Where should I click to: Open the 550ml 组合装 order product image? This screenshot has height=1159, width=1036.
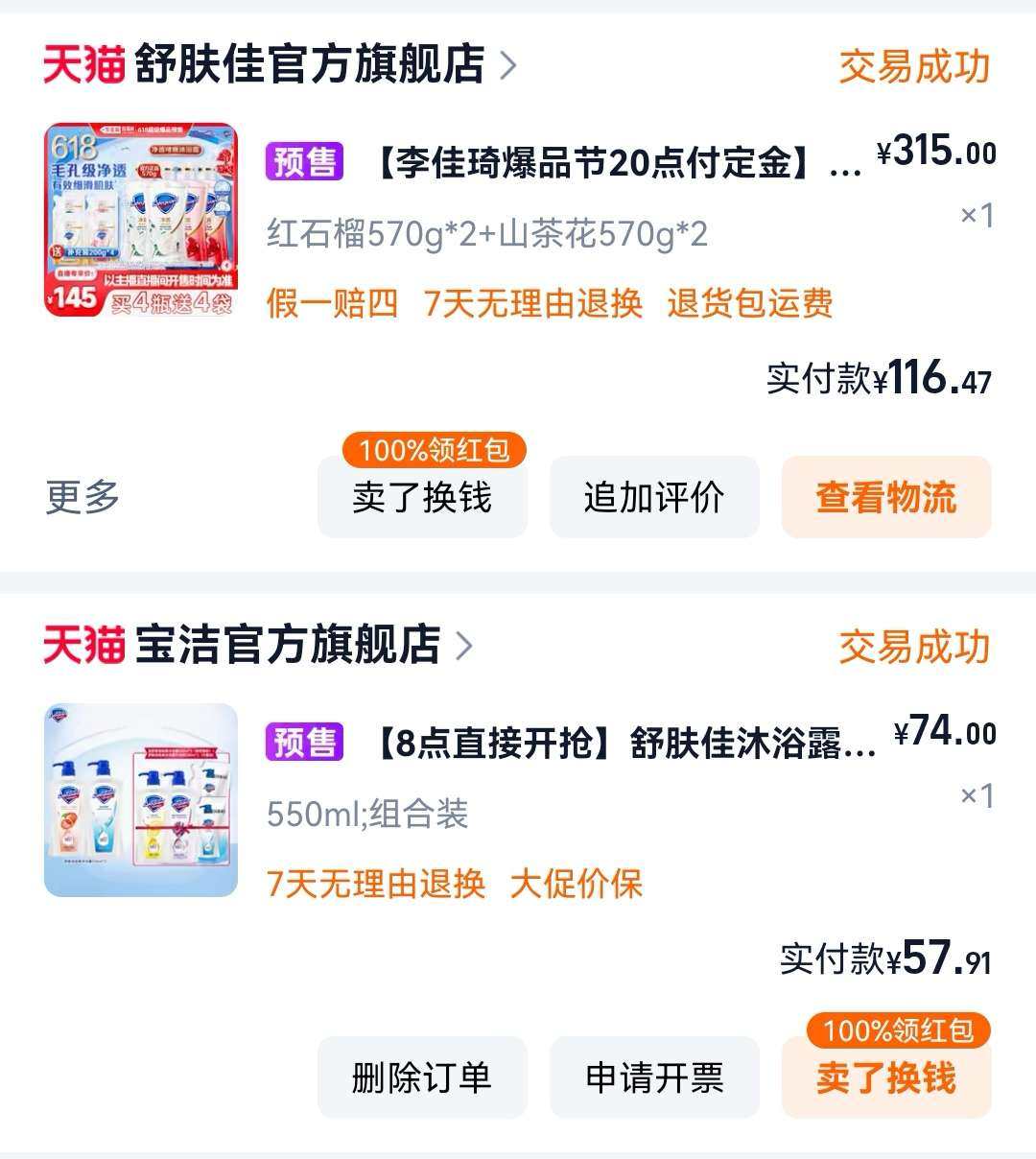click(x=141, y=800)
